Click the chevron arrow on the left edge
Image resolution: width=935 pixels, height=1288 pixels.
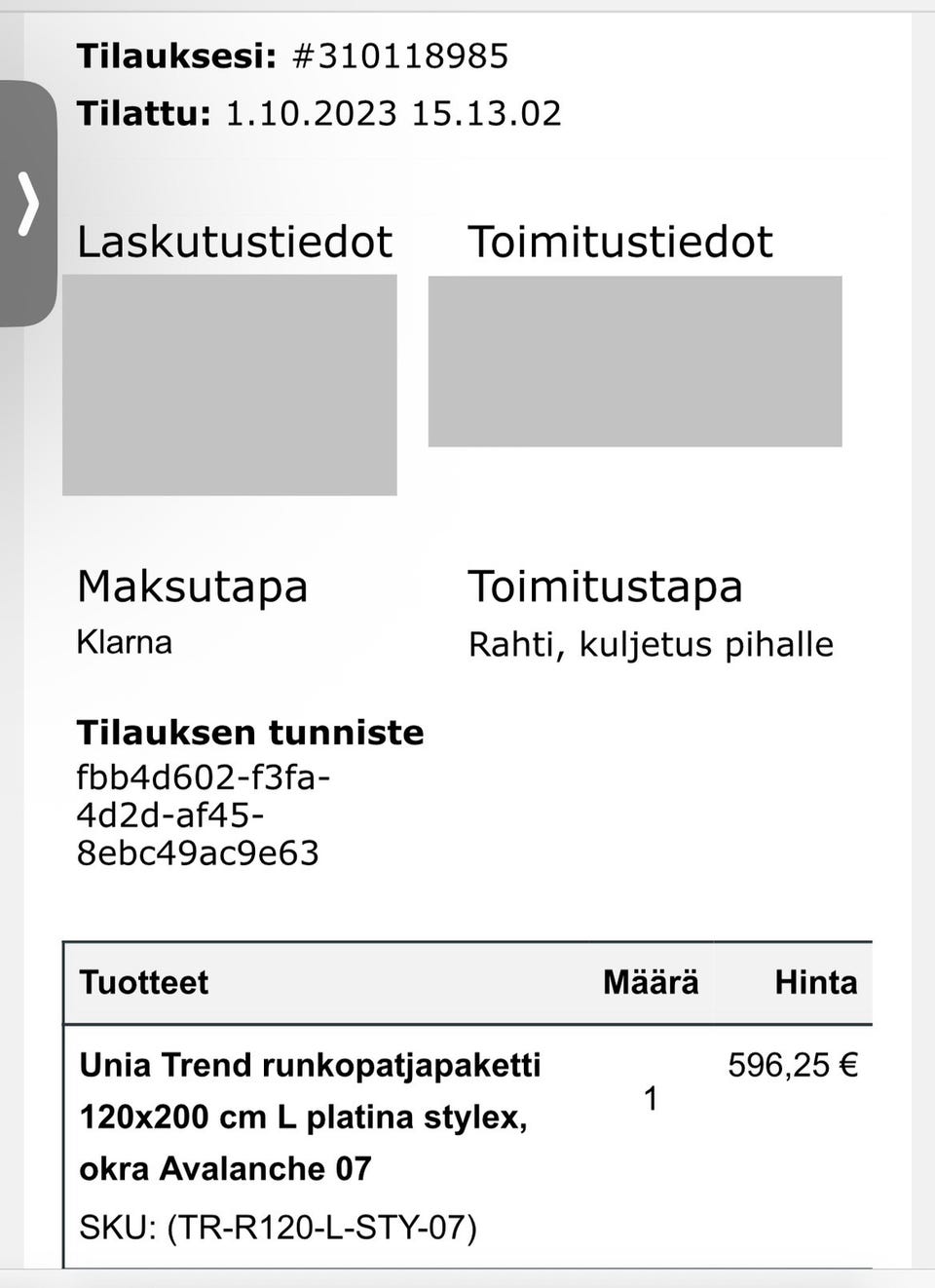point(28,205)
